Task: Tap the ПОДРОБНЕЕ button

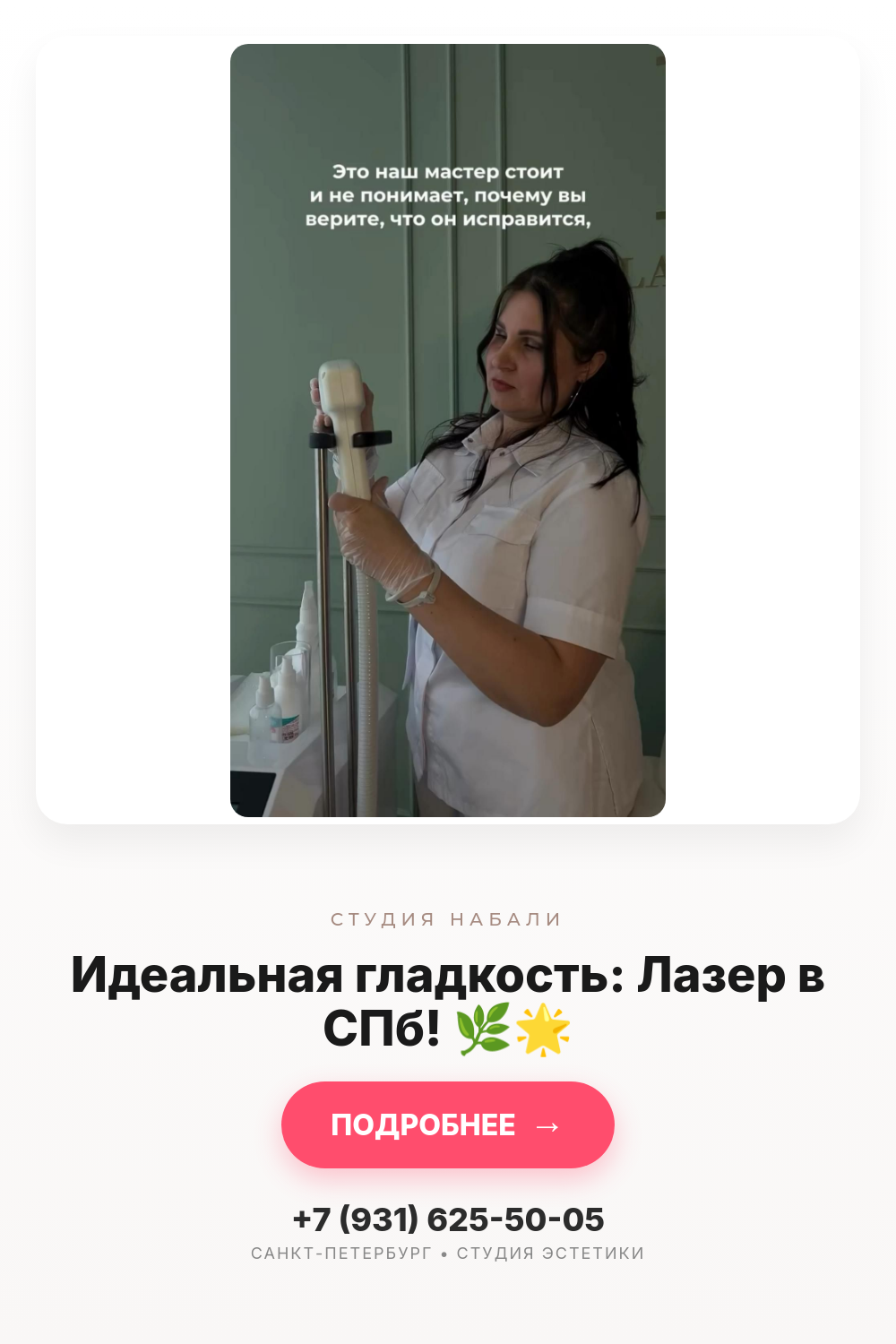Action: click(x=448, y=1124)
